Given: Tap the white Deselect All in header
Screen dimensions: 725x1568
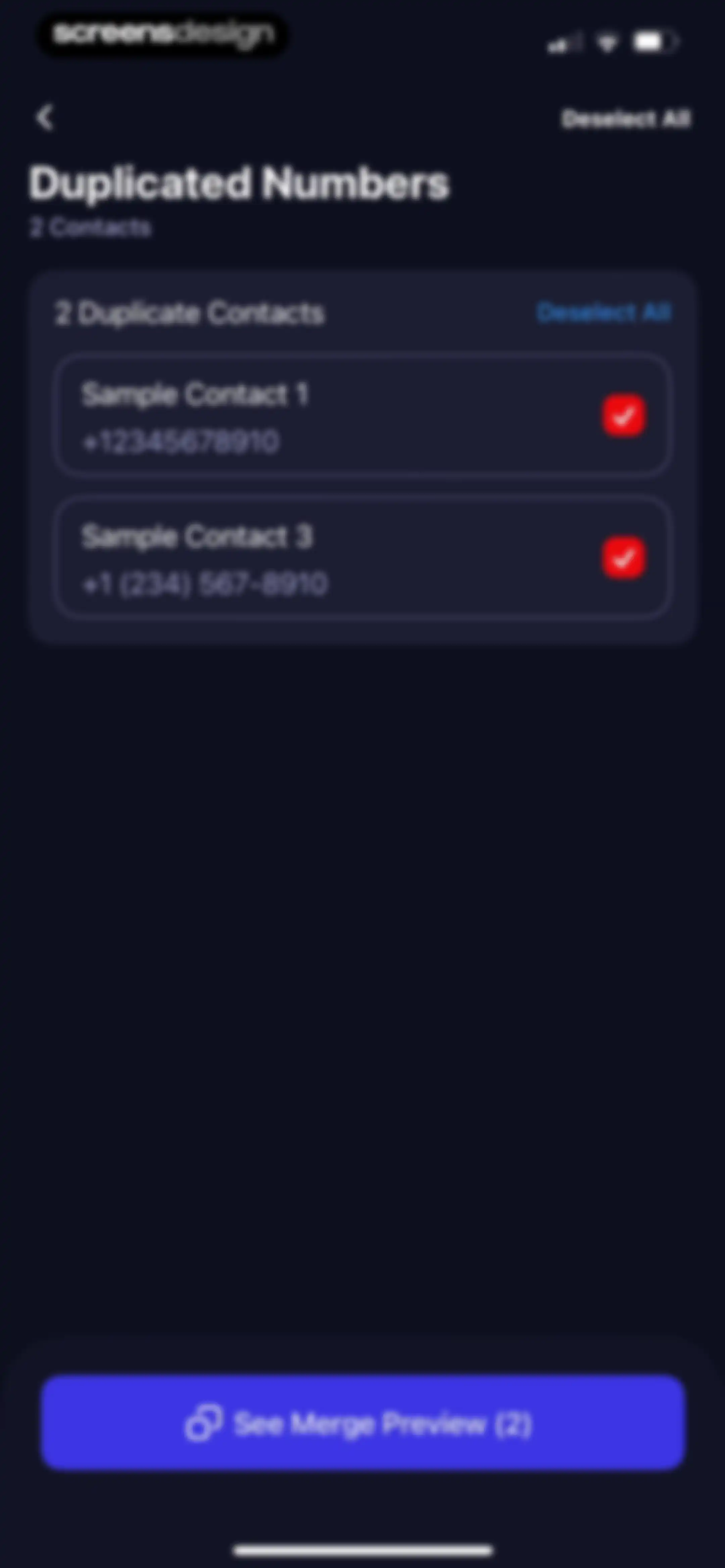Looking at the screenshot, I should 626,119.
